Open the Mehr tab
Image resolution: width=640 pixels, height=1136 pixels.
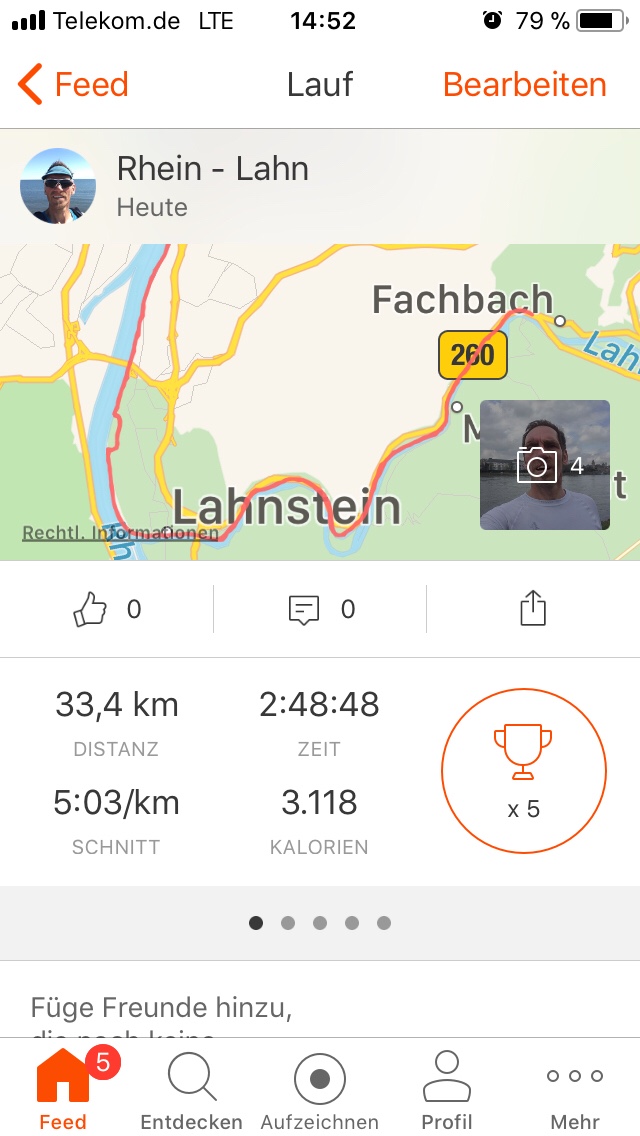[x=575, y=1090]
